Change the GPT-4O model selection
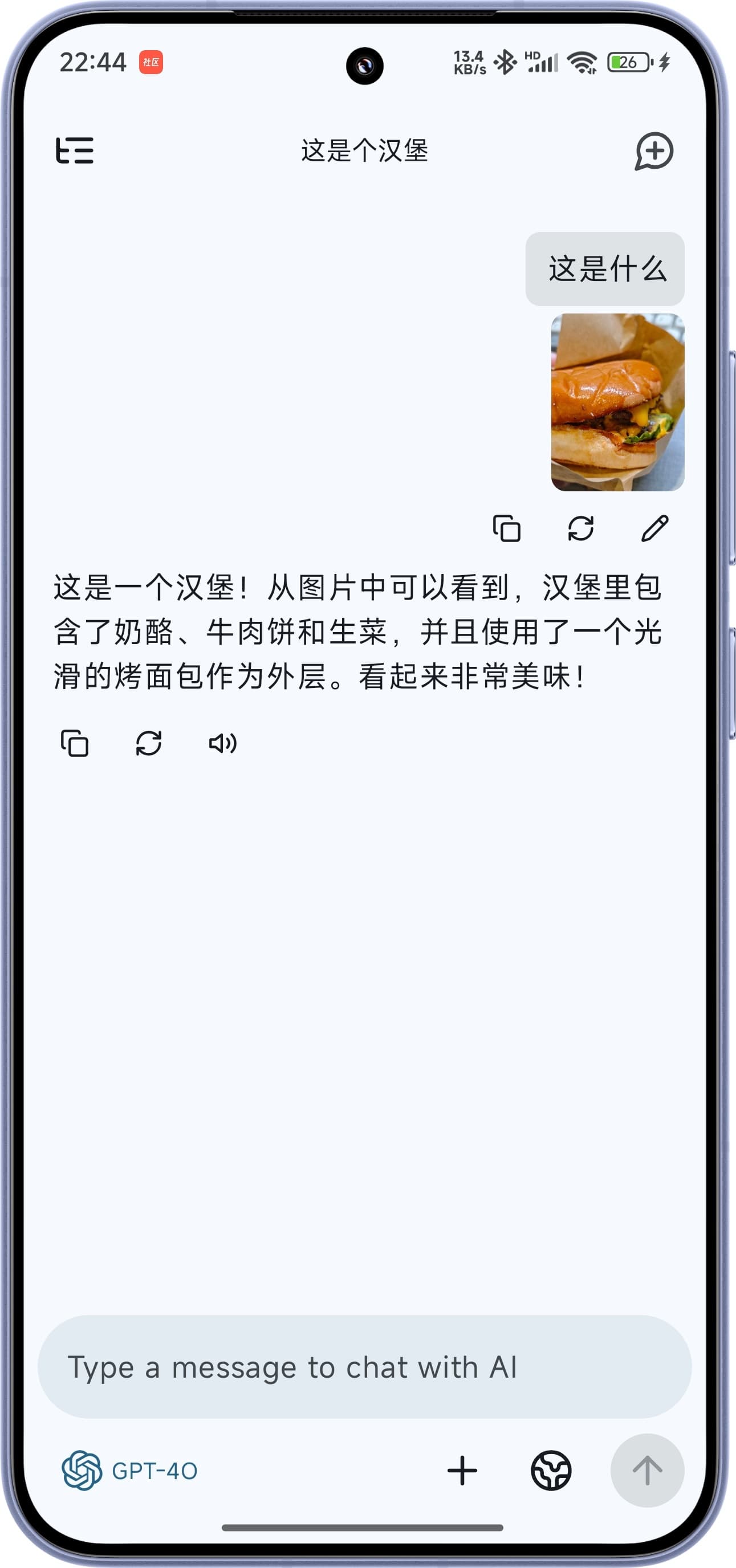This screenshot has width=736, height=1568. click(x=129, y=1471)
